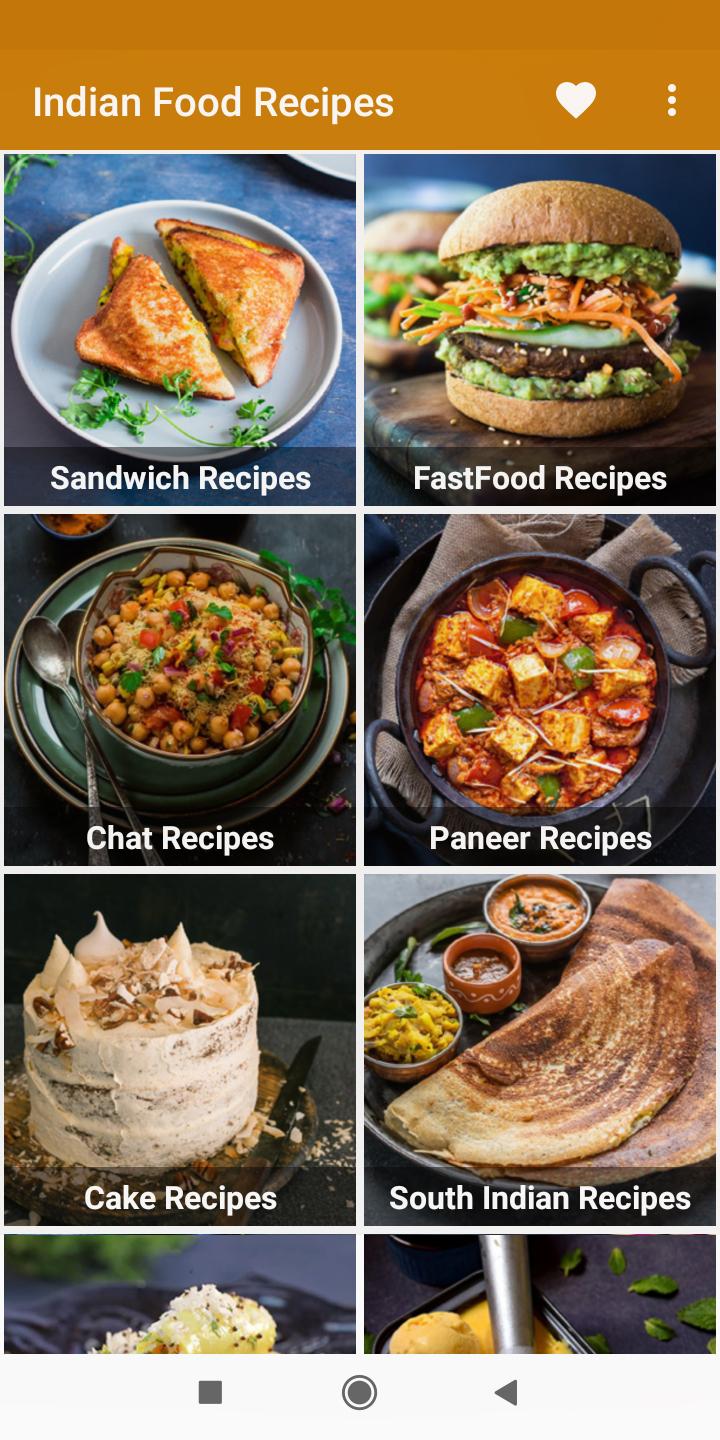Image resolution: width=720 pixels, height=1440 pixels.
Task: Open favorites heart icon
Action: (x=576, y=101)
